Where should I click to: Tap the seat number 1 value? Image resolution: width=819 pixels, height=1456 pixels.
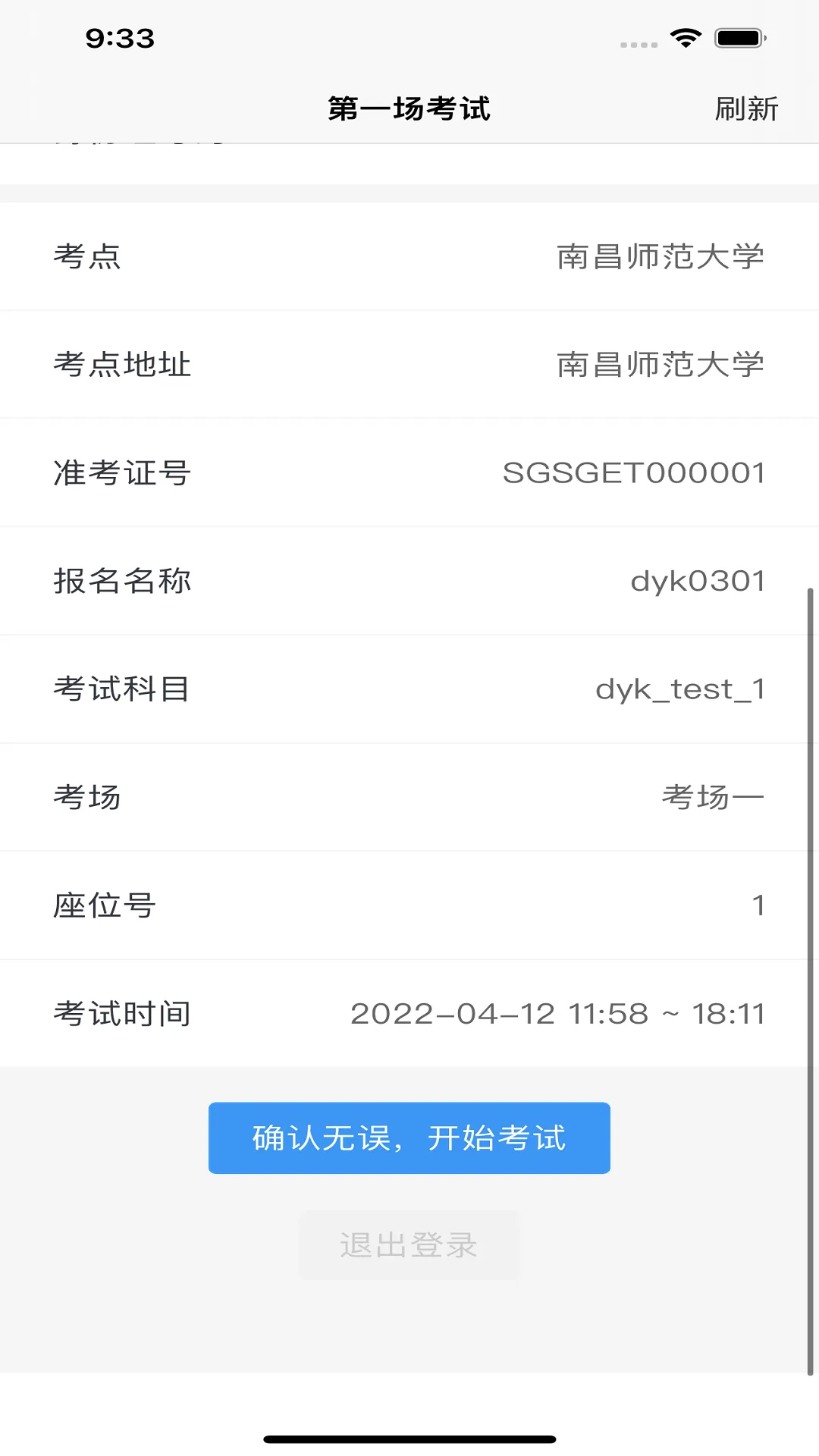pos(759,905)
